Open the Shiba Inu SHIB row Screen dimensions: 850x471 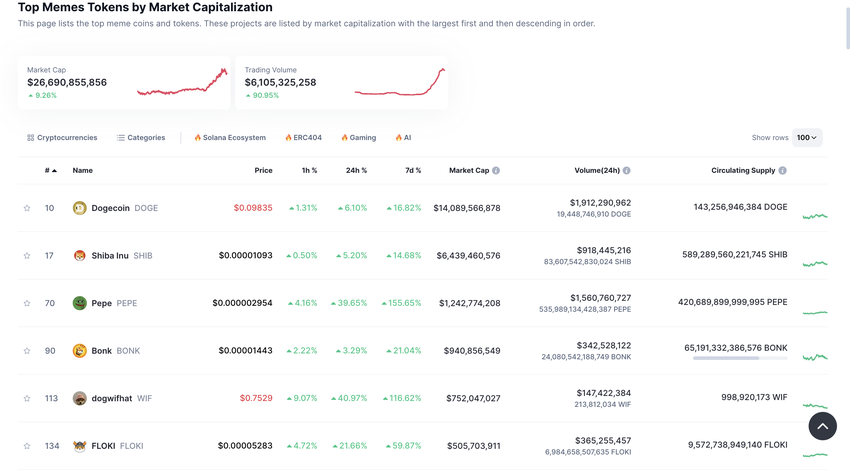pos(110,256)
